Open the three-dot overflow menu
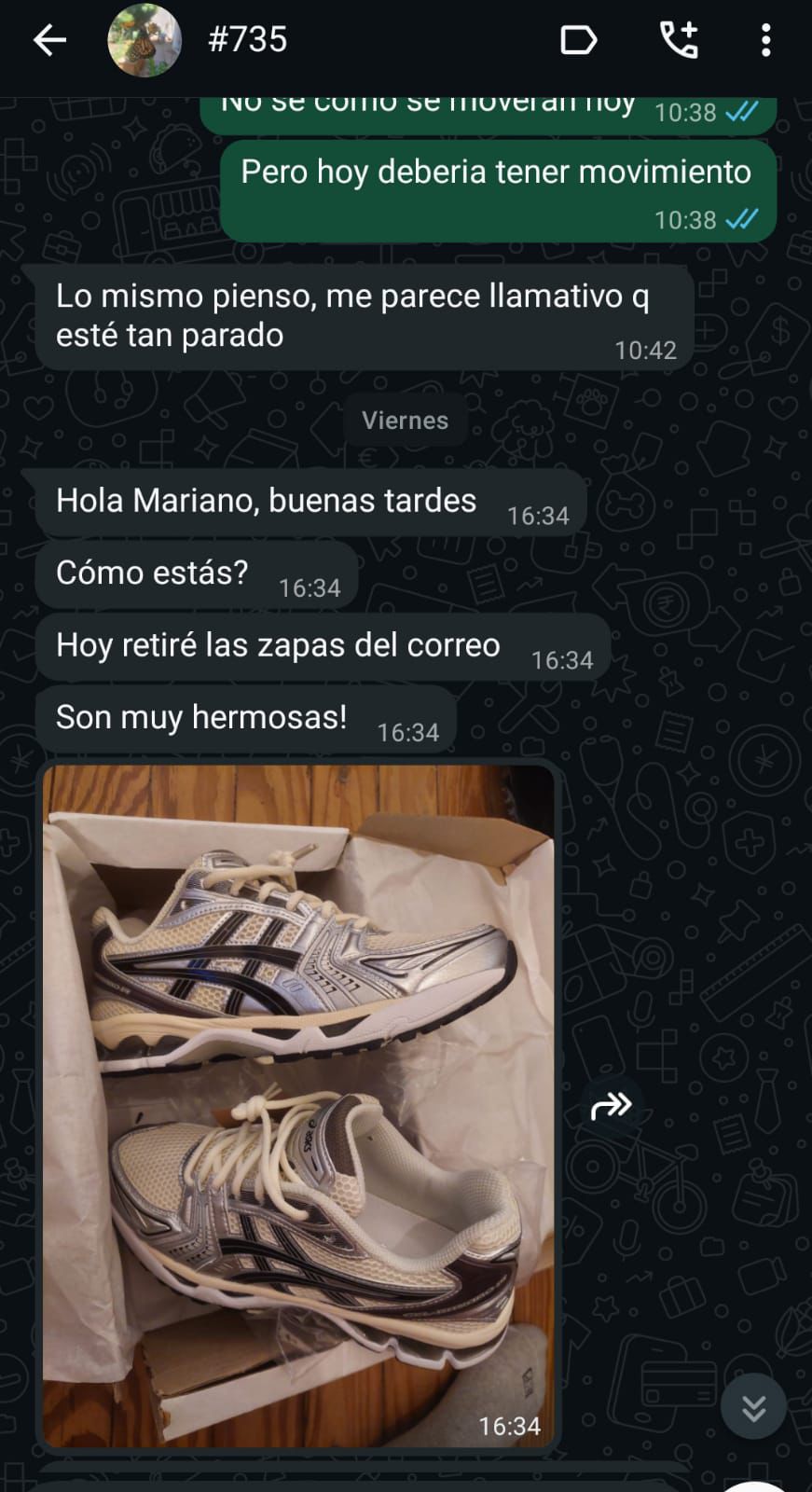The image size is (812, 1492). click(765, 40)
